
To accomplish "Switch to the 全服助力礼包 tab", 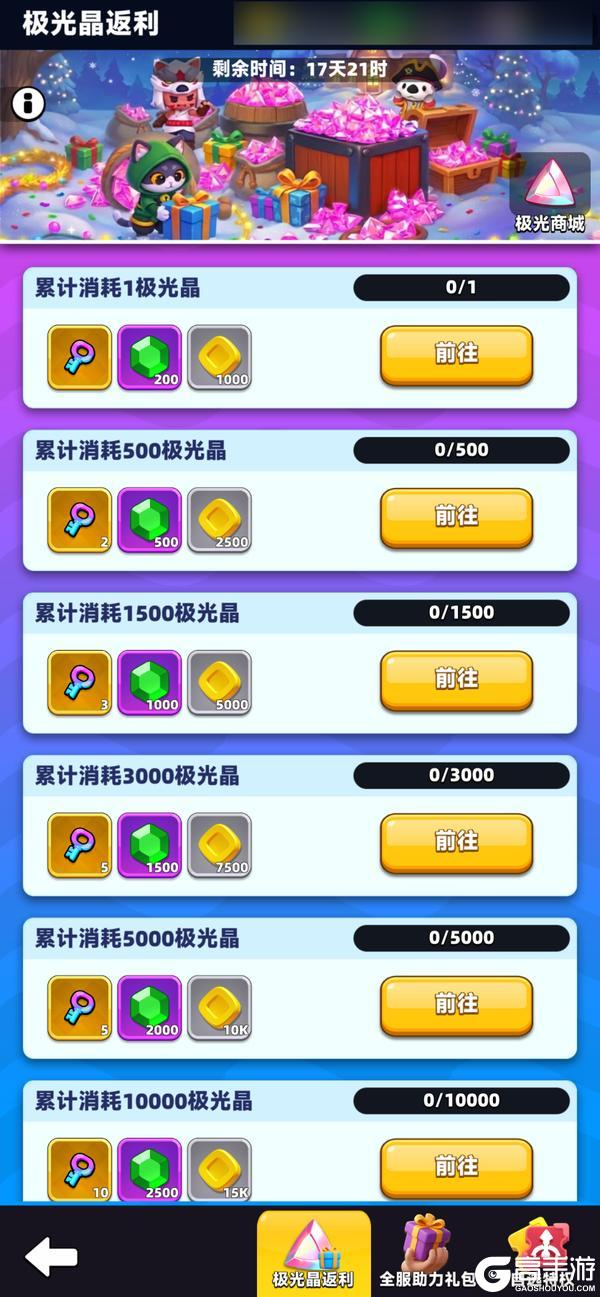I will coord(427,1254).
